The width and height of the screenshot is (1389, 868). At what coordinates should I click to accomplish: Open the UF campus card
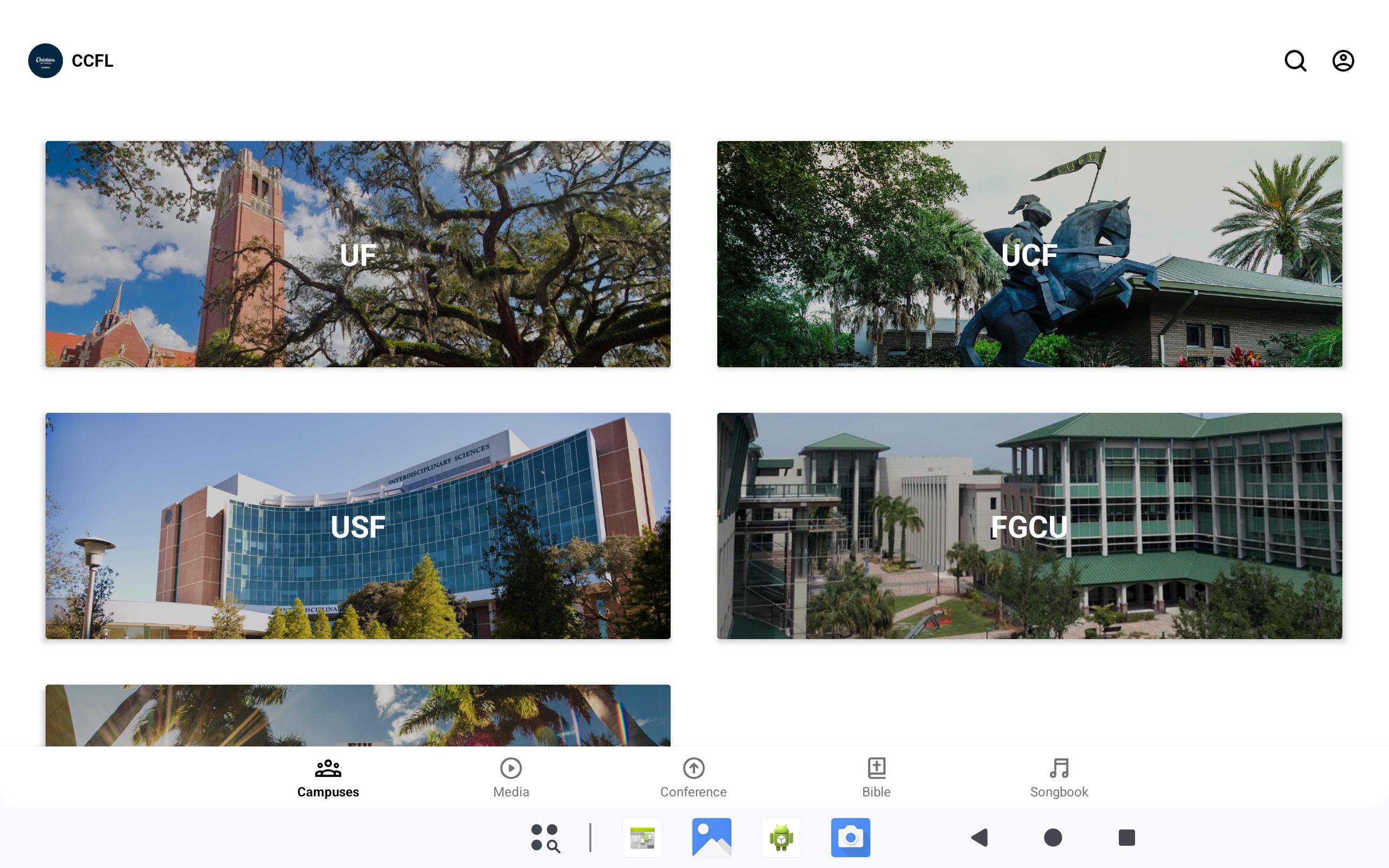[x=358, y=254]
